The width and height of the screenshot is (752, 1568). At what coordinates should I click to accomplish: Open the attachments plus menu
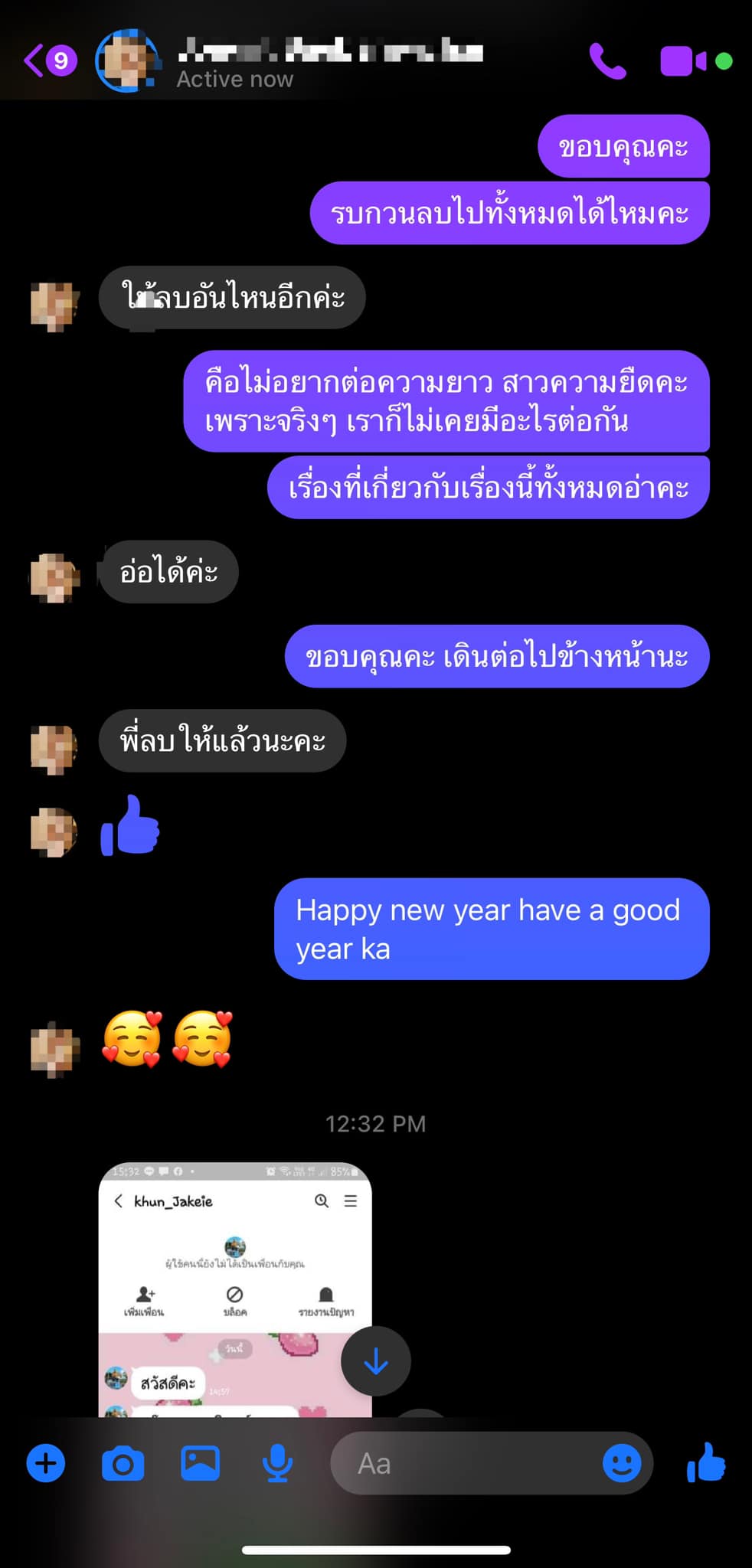click(46, 1463)
